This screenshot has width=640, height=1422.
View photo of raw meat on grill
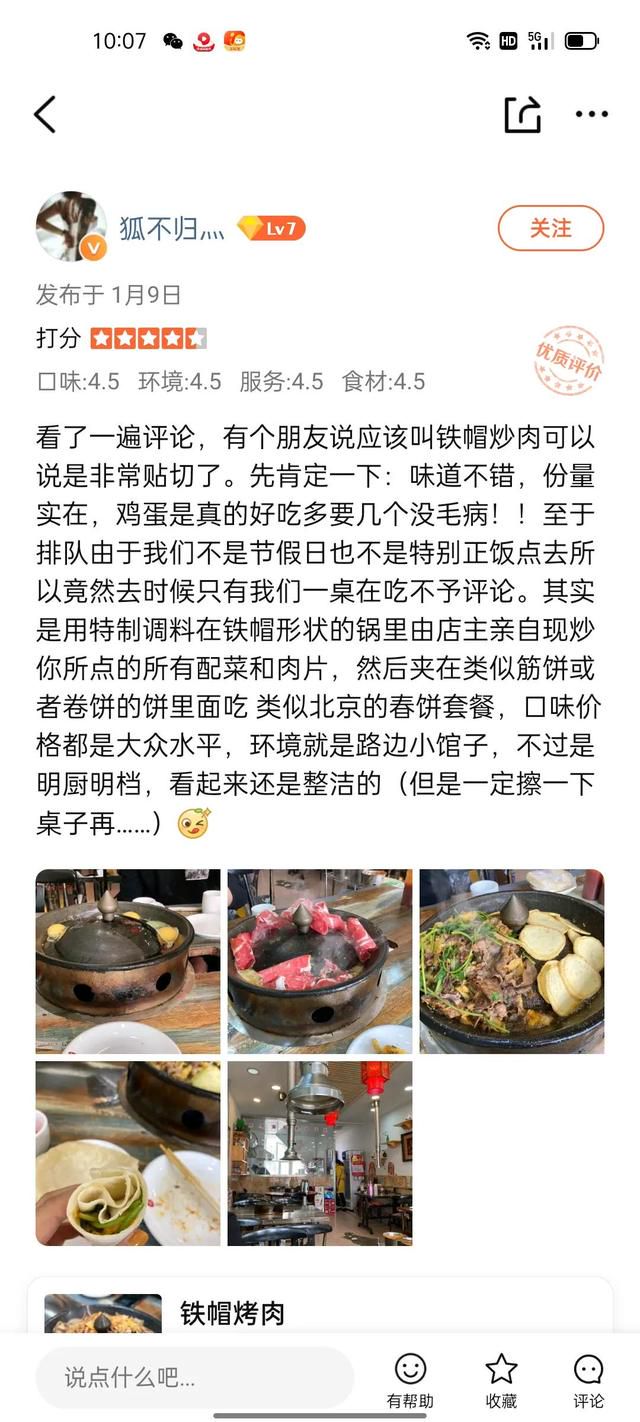pyautogui.click(x=320, y=961)
